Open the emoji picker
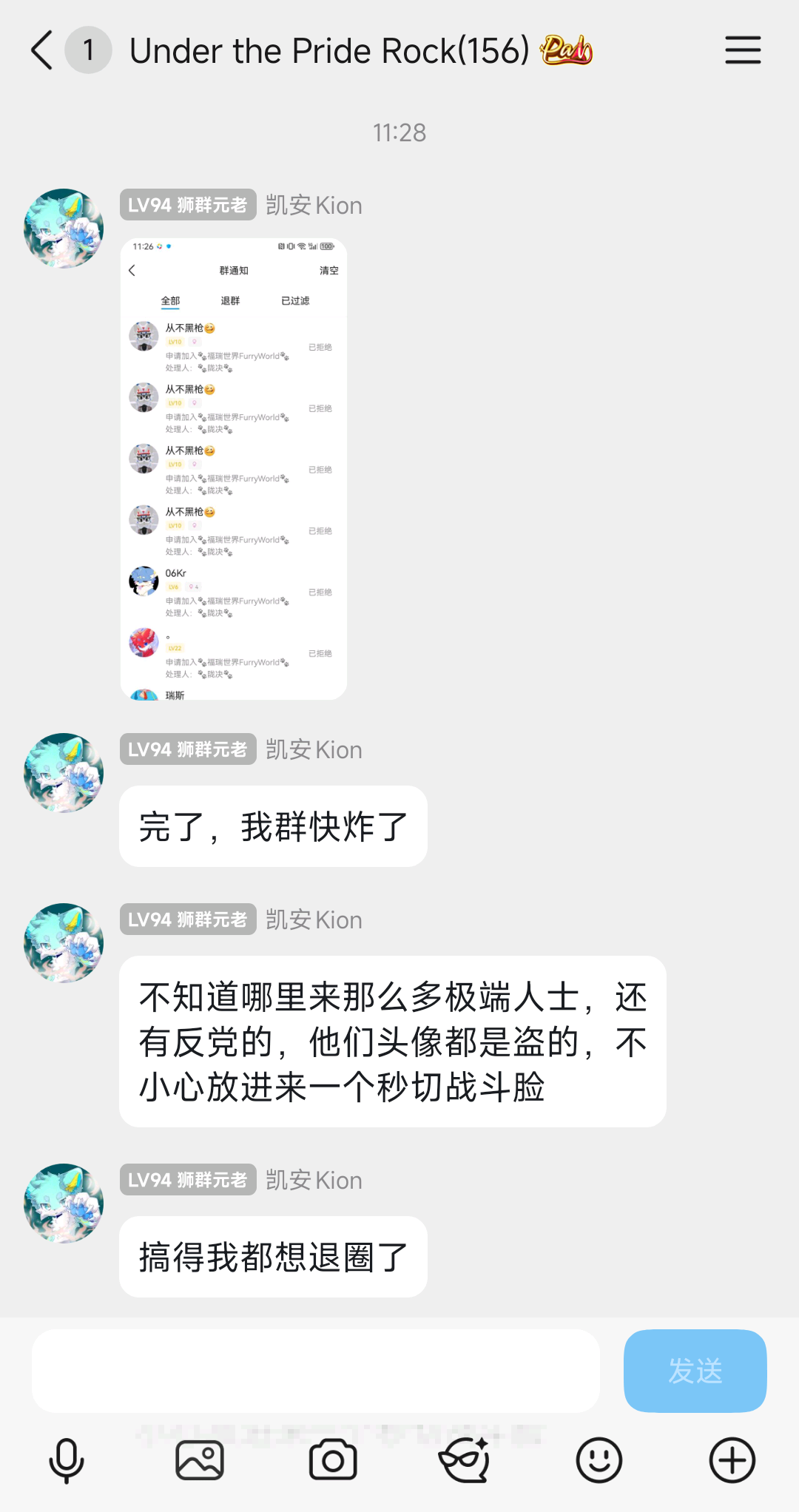 pyautogui.click(x=599, y=1460)
